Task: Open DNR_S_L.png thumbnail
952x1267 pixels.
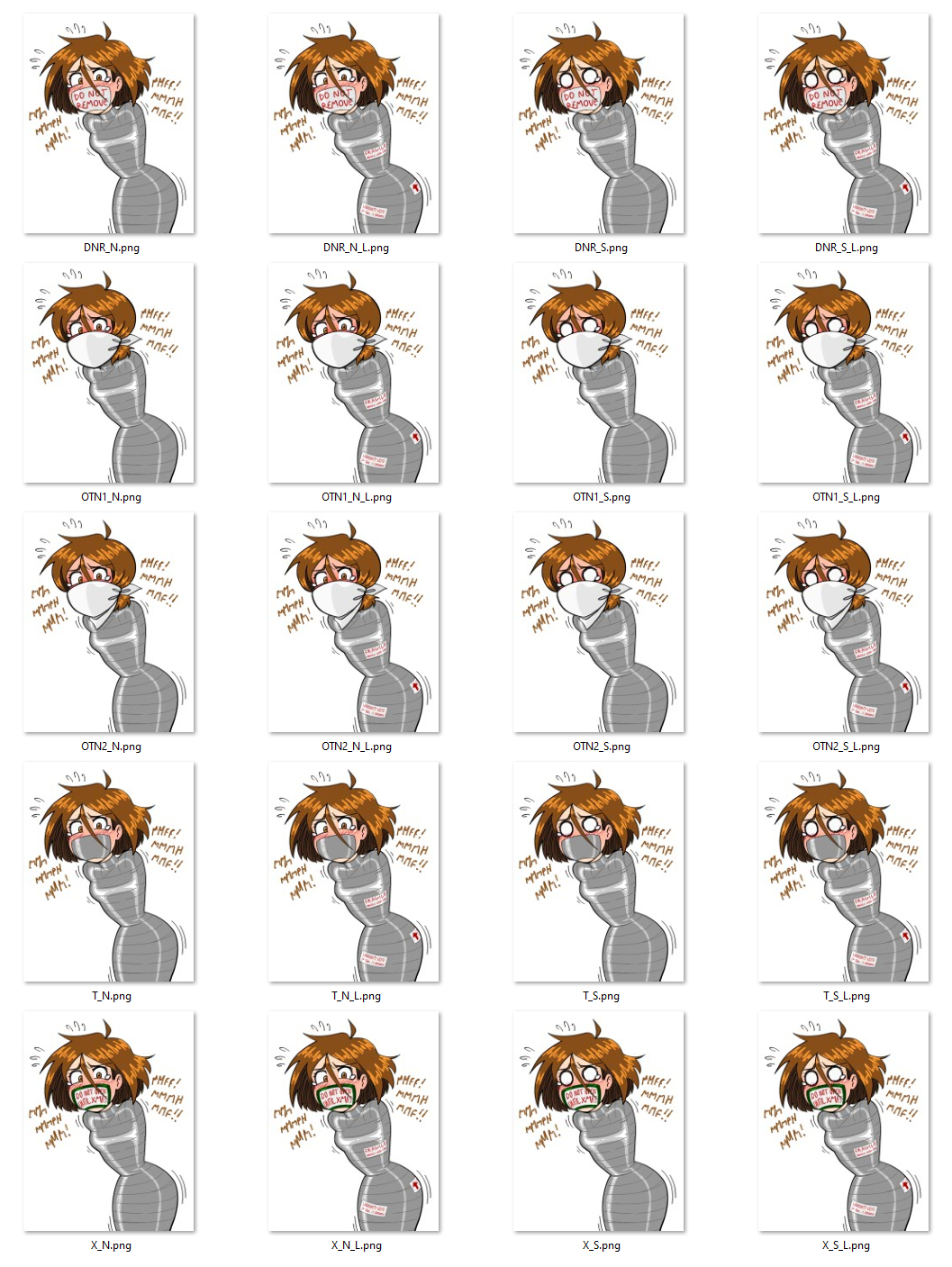Action: pos(844,124)
